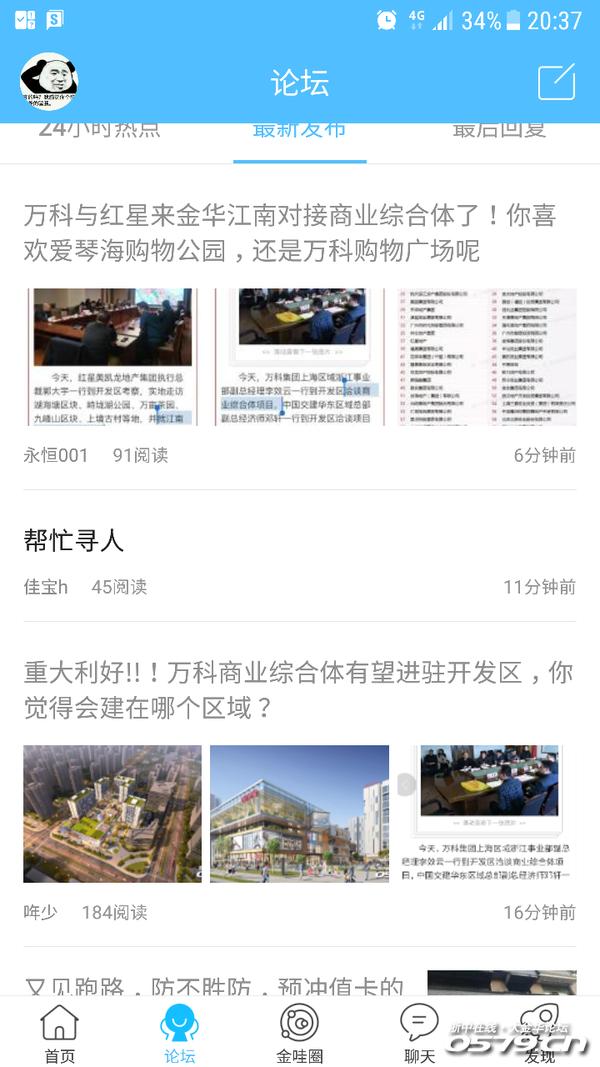Viewport: 600px width, 1067px height.
Task: Switch to the 24小时热点 tab
Action: click(x=100, y=132)
